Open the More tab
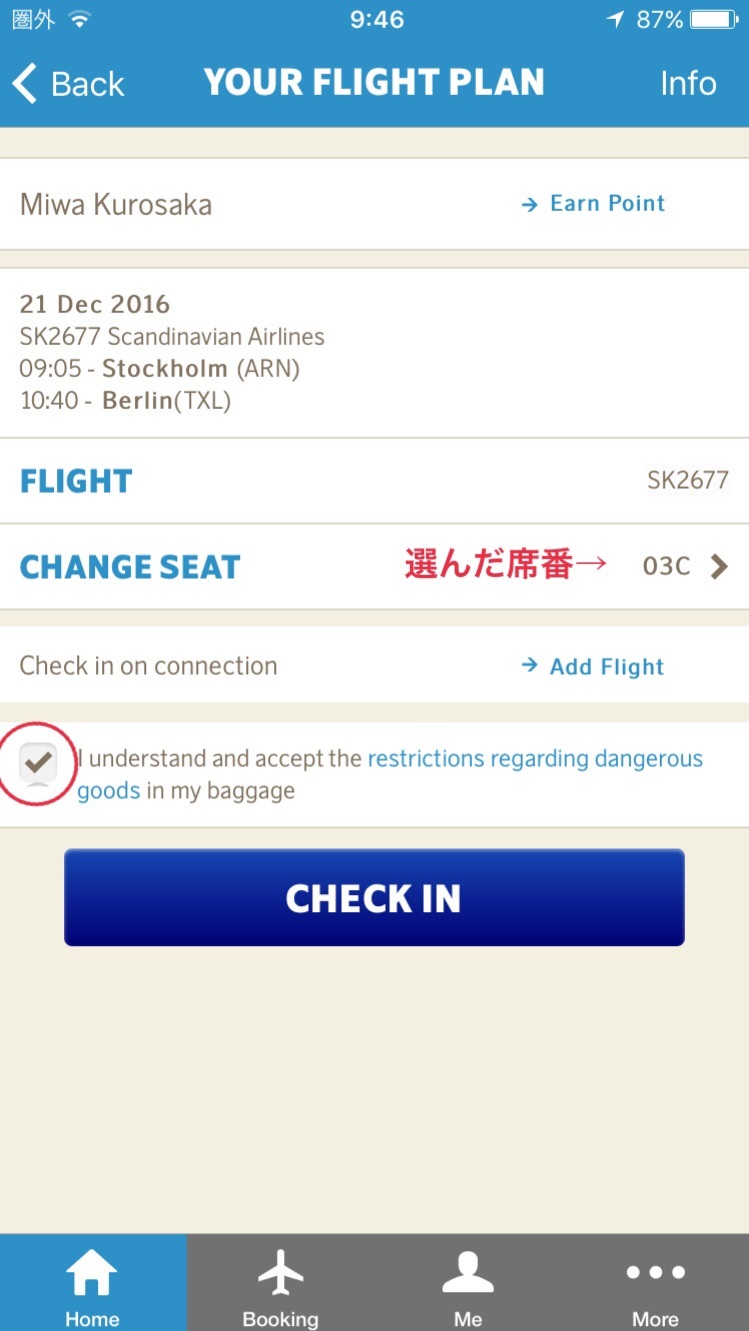This screenshot has height=1331, width=749. (655, 1285)
